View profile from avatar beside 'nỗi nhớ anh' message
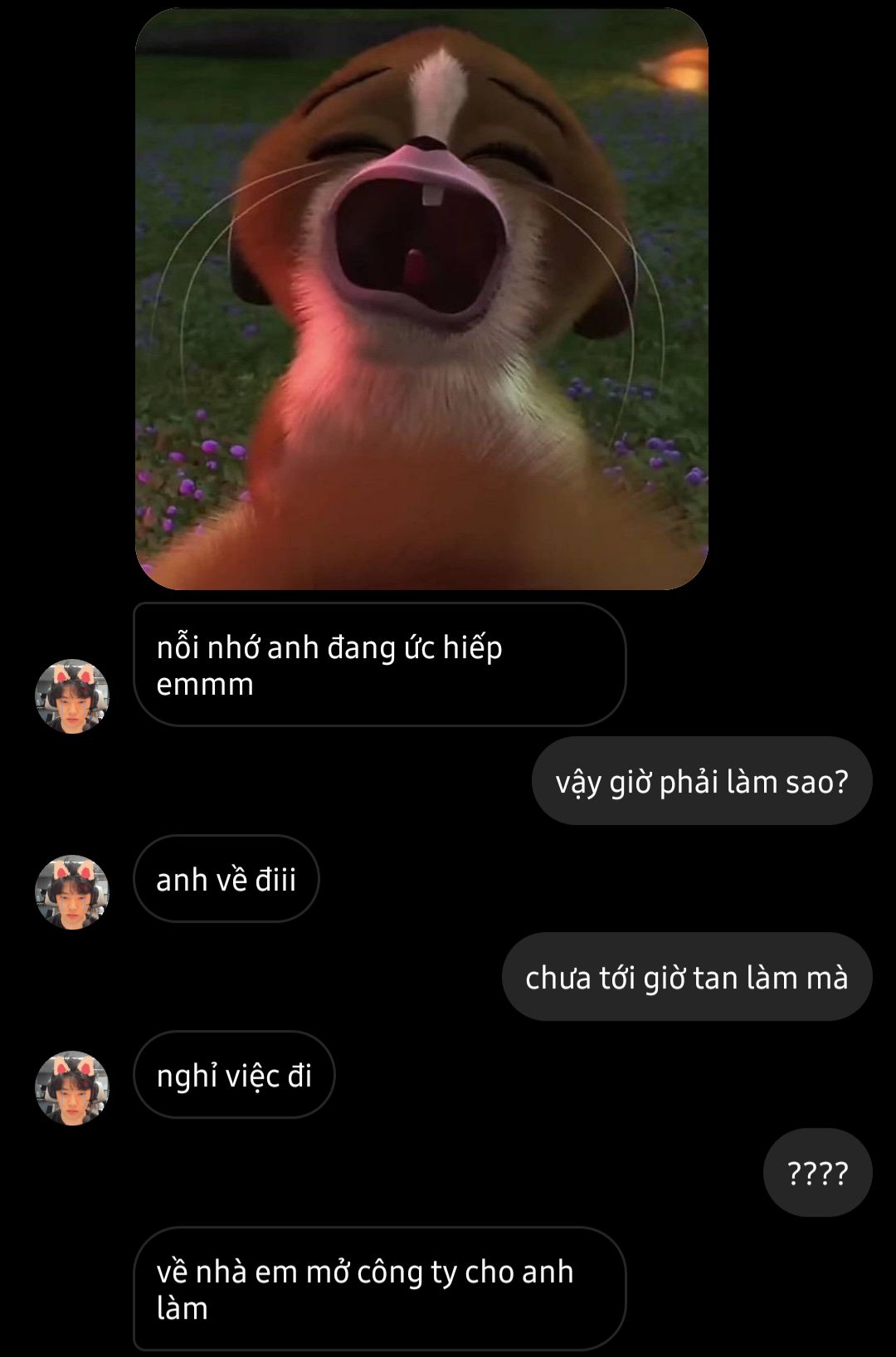The height and width of the screenshot is (1357, 896). pyautogui.click(x=72, y=696)
